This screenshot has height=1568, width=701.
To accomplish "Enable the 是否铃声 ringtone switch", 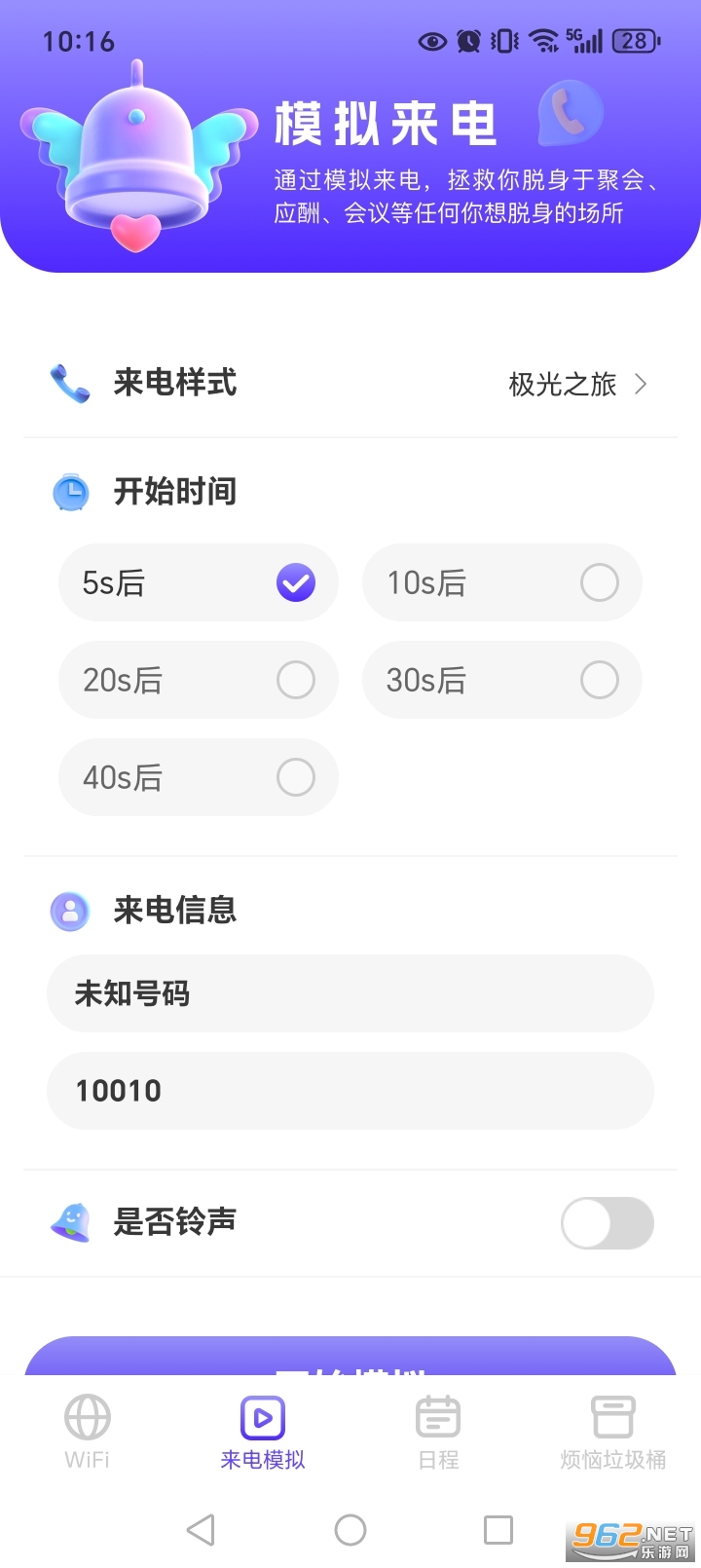I will [x=607, y=1223].
